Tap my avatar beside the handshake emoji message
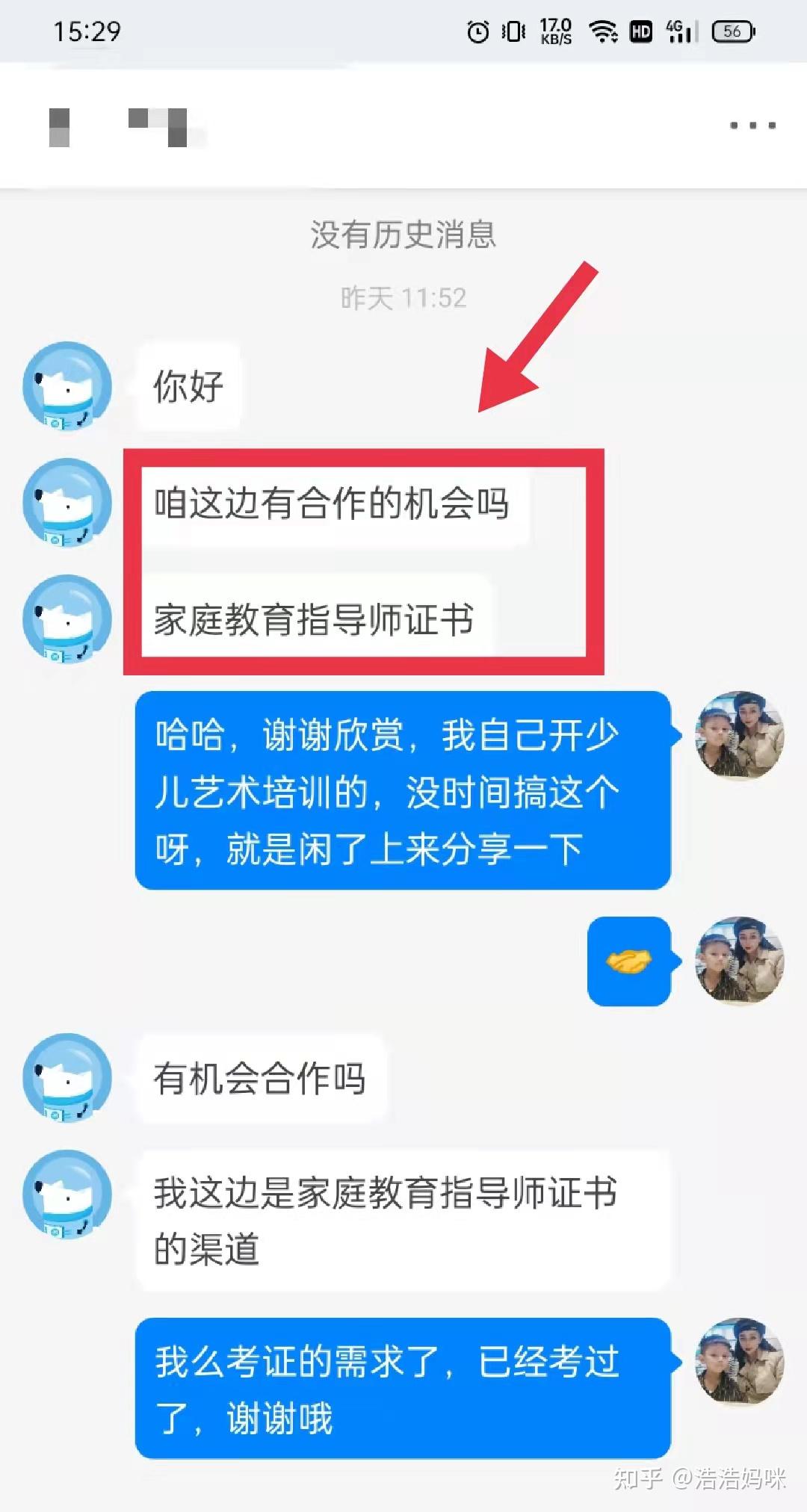Screen dimensions: 807x1512 pos(740,961)
